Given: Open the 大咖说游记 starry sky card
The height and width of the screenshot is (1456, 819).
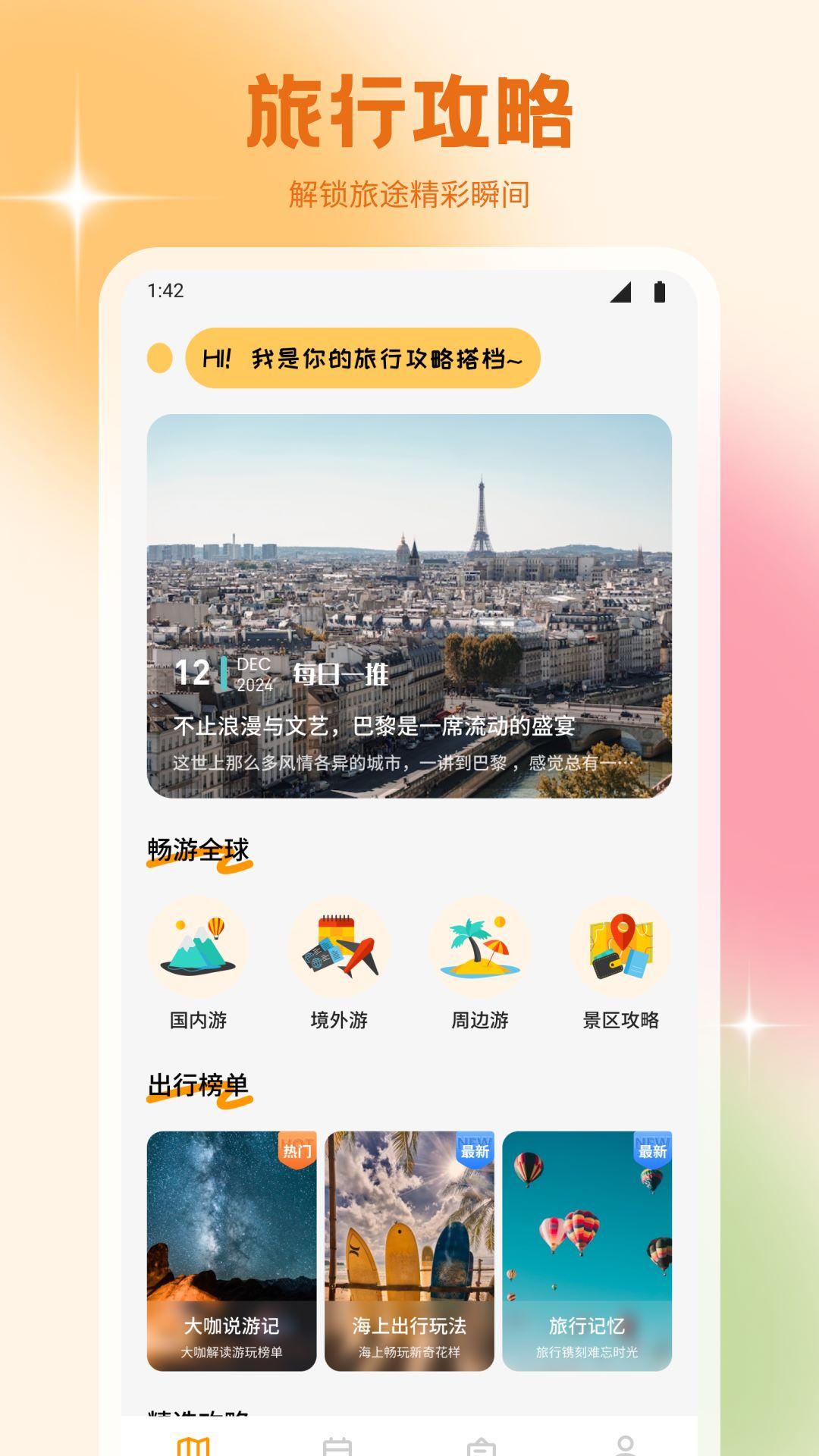Looking at the screenshot, I should (231, 1244).
